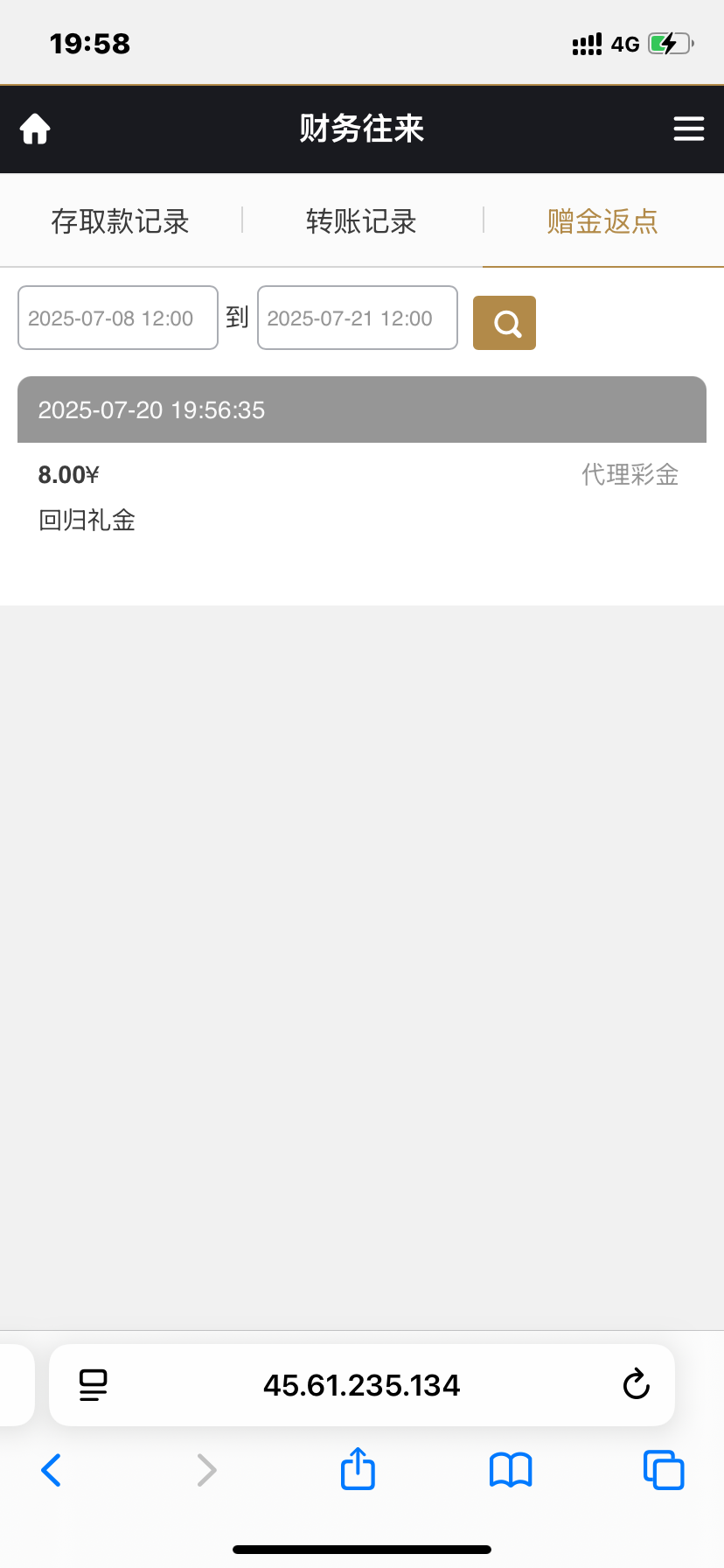The width and height of the screenshot is (724, 1568).
Task: Open Safari page settings icon
Action: pos(93,1385)
